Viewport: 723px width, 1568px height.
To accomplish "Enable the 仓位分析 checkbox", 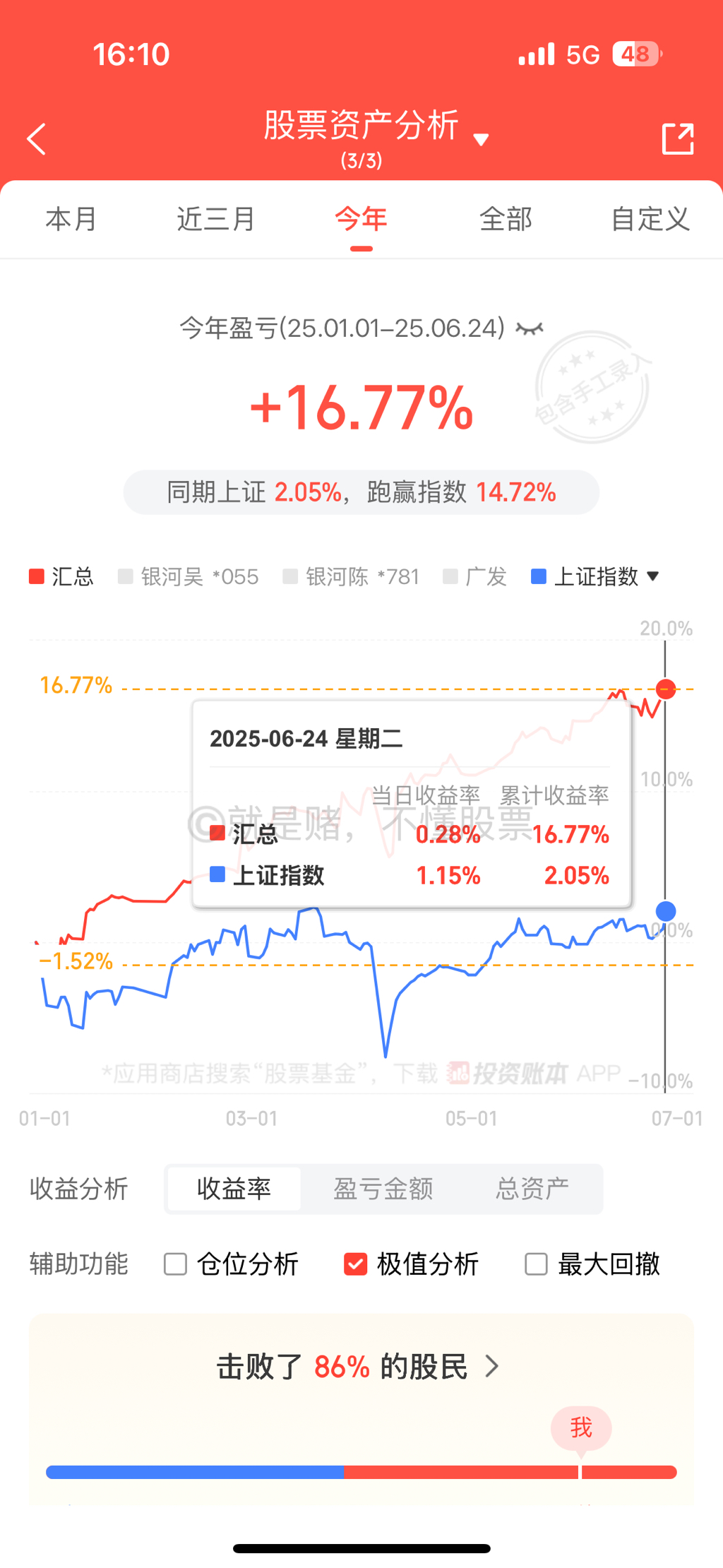I will [x=176, y=1264].
